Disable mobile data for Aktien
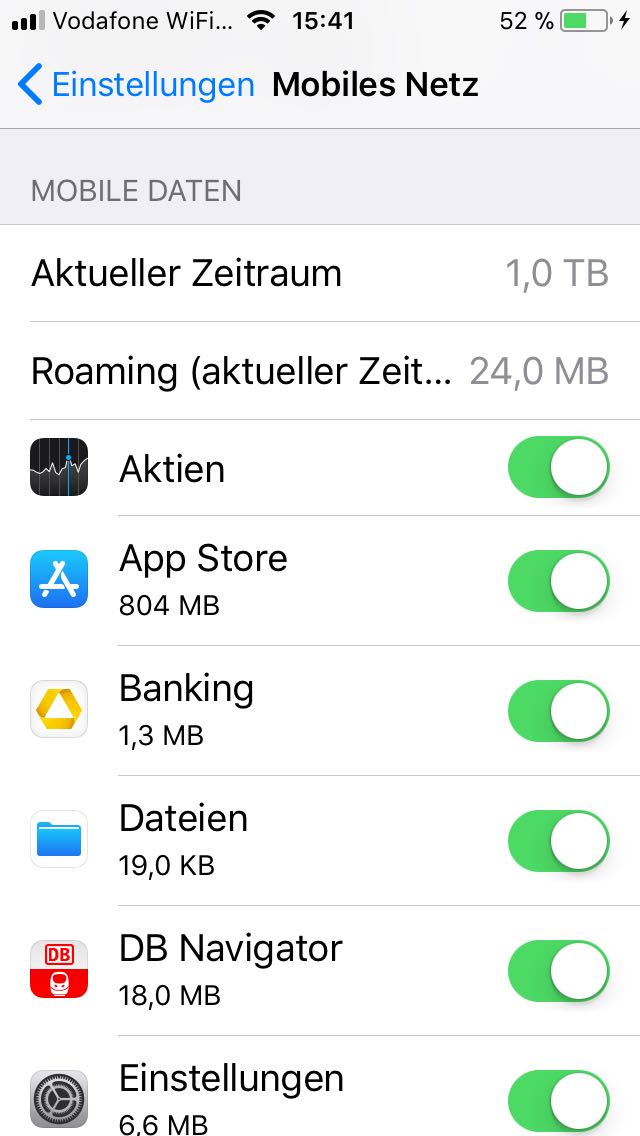 (558, 468)
